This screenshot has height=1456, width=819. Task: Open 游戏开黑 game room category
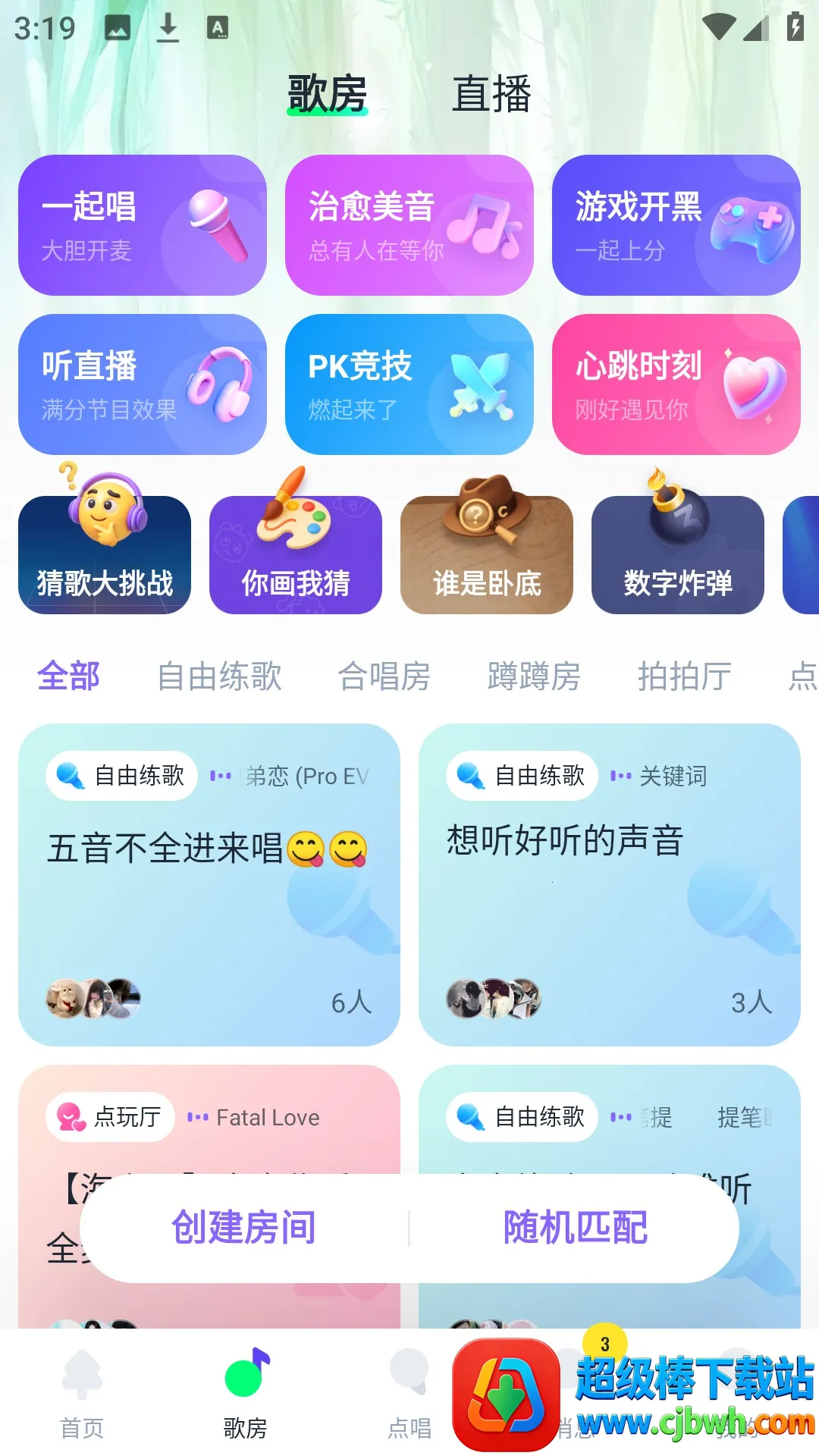[677, 225]
